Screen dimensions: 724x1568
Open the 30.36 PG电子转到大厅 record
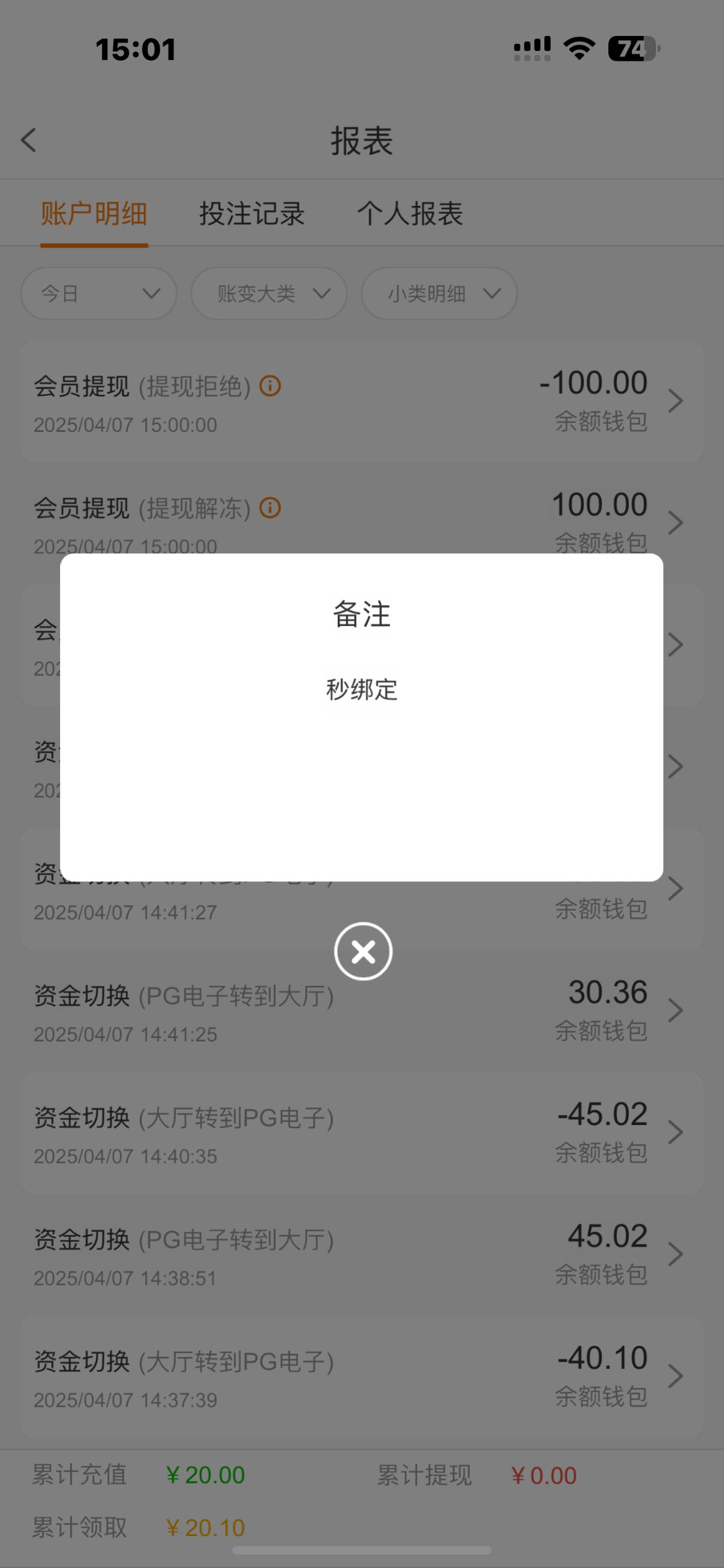pyautogui.click(x=361, y=1011)
